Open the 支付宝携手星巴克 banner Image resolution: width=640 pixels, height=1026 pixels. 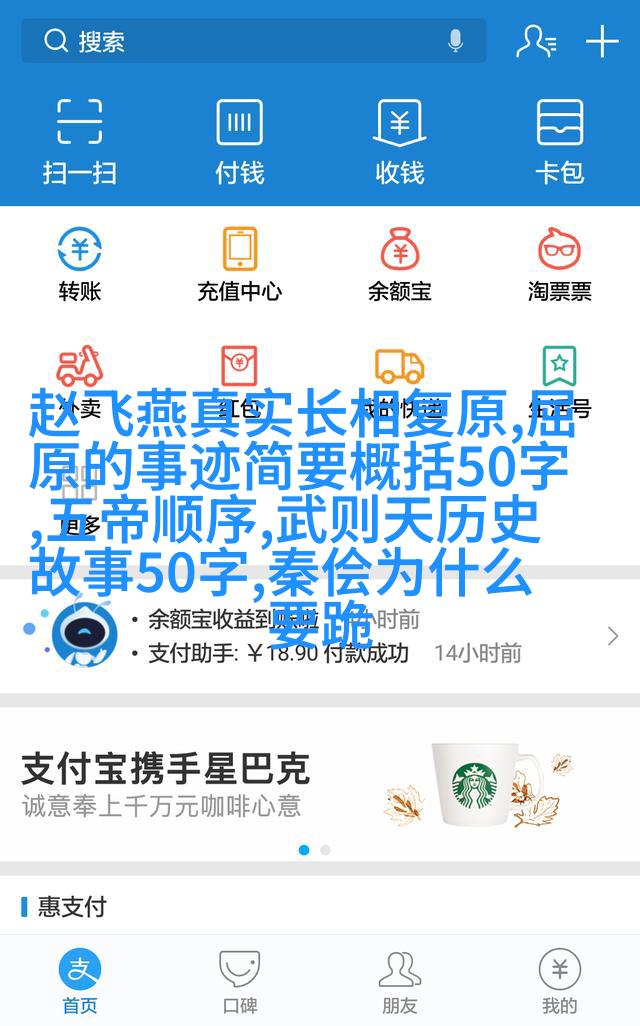(320, 786)
